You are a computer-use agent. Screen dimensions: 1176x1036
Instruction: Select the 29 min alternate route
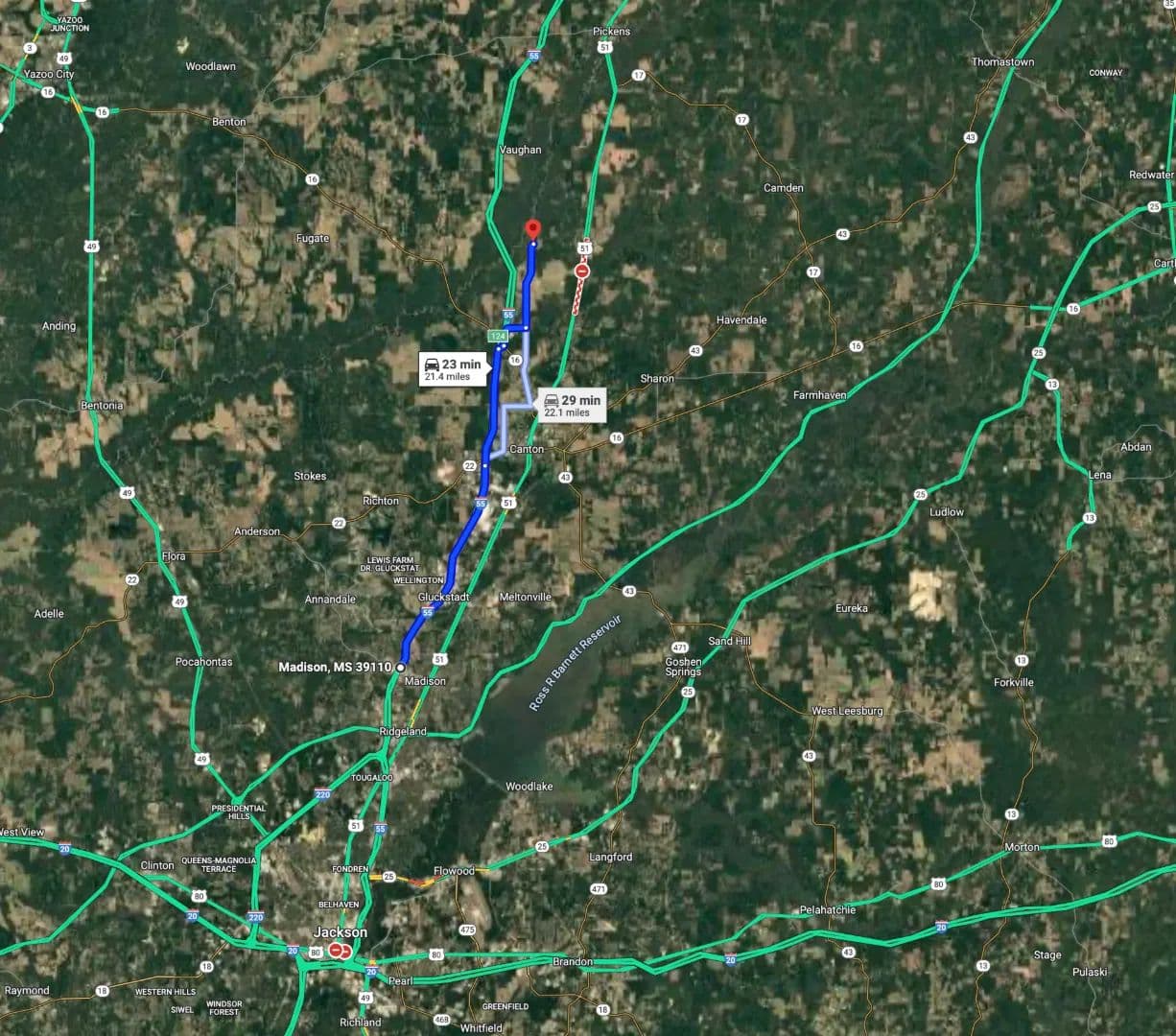[572, 405]
